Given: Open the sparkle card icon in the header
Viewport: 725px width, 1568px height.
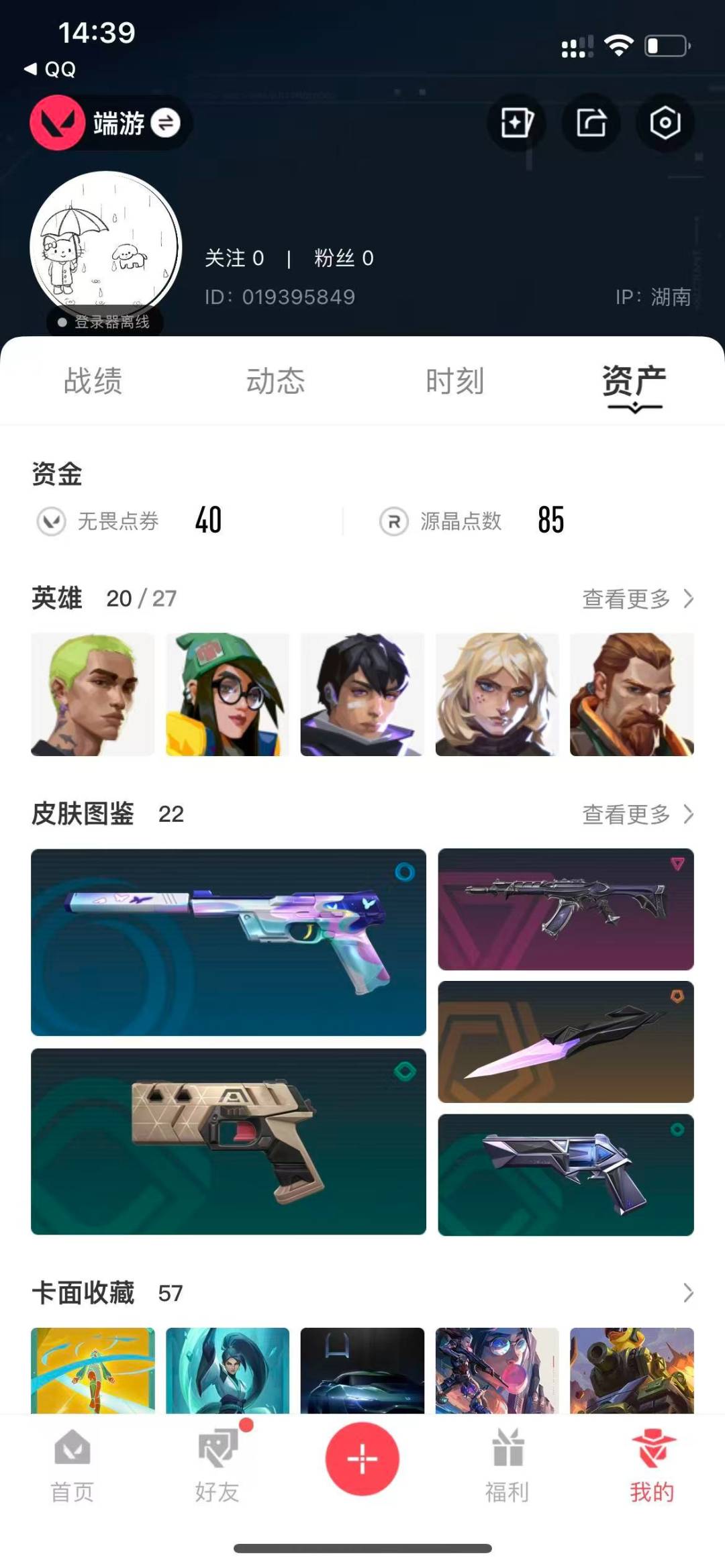Looking at the screenshot, I should click(x=517, y=123).
